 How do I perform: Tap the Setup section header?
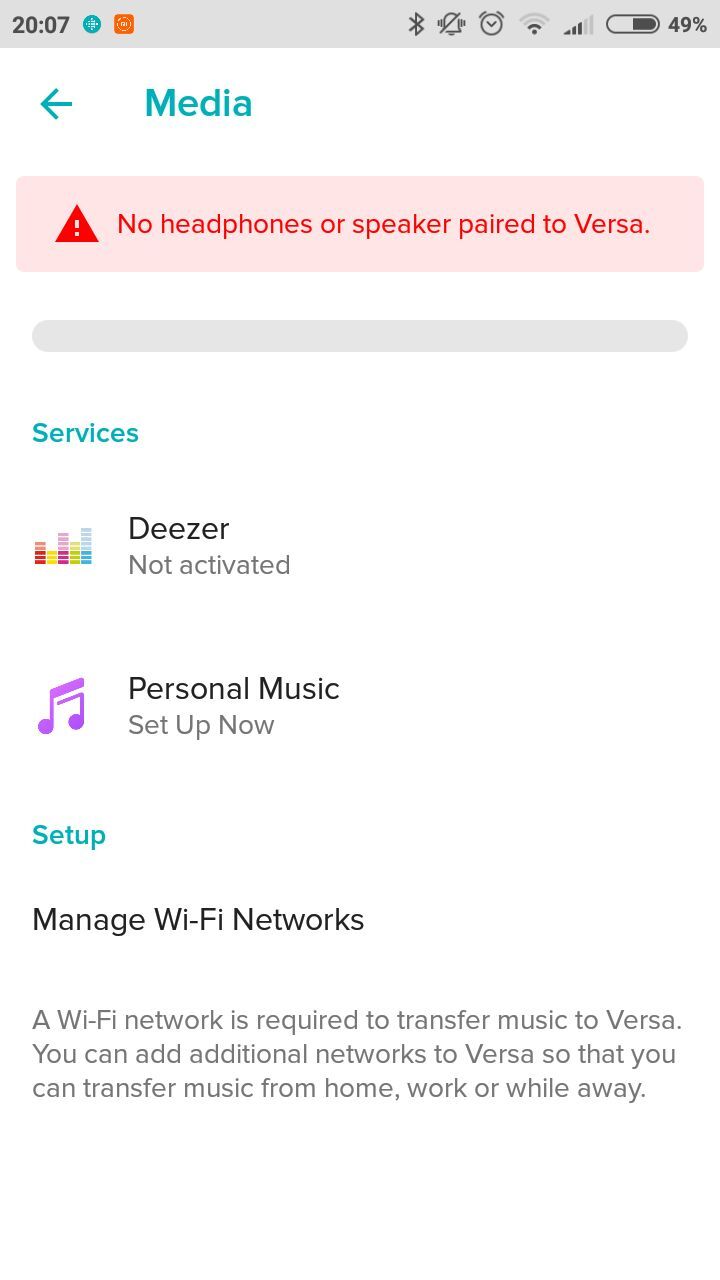(x=69, y=835)
